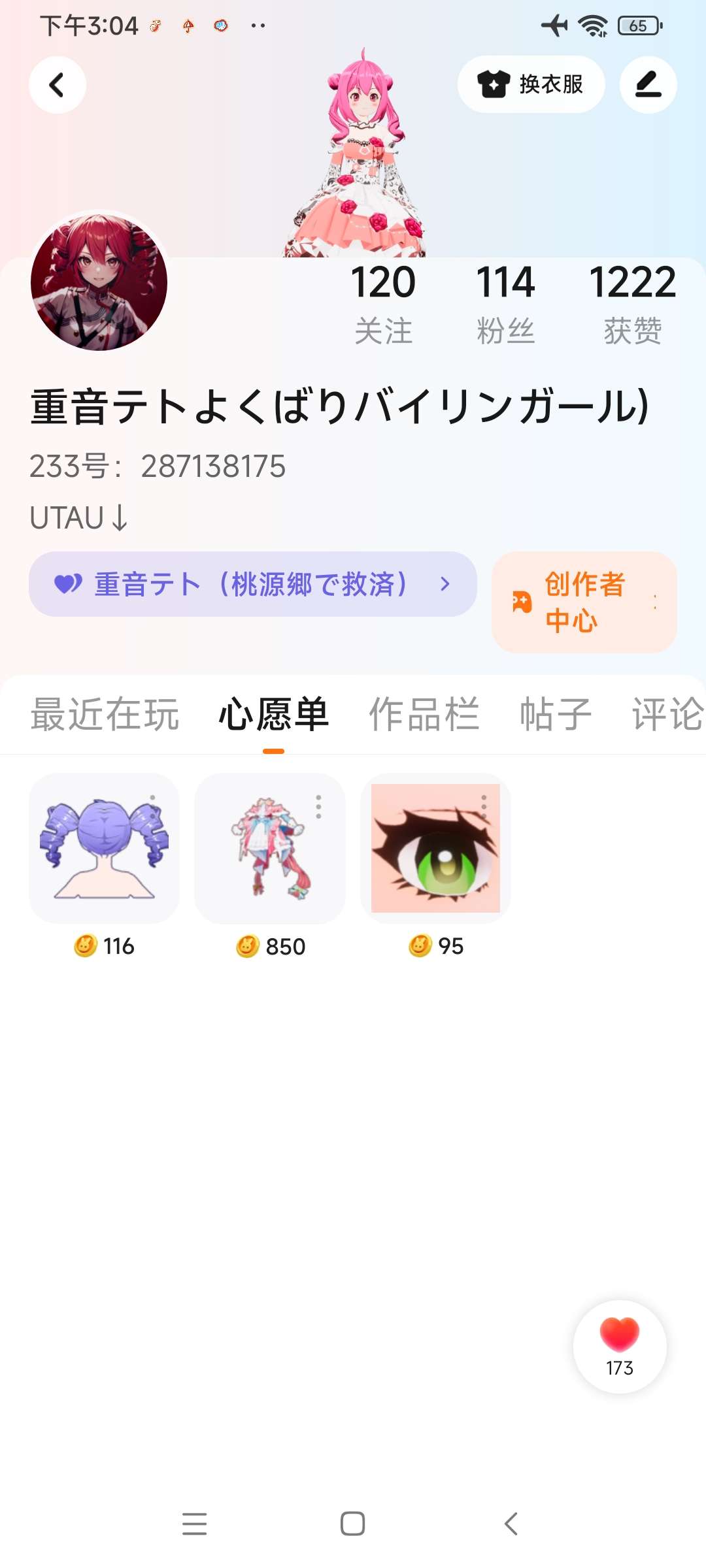Show the 帖子 posts tab
Screen dimensions: 706x1568
pyautogui.click(x=556, y=713)
